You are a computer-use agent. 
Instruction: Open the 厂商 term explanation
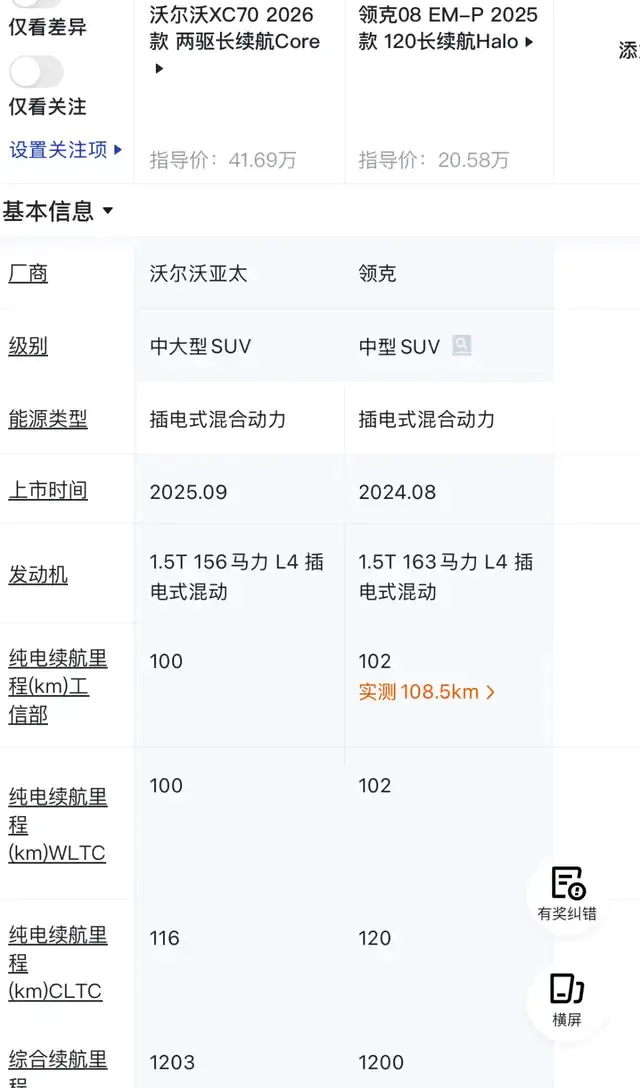point(28,273)
